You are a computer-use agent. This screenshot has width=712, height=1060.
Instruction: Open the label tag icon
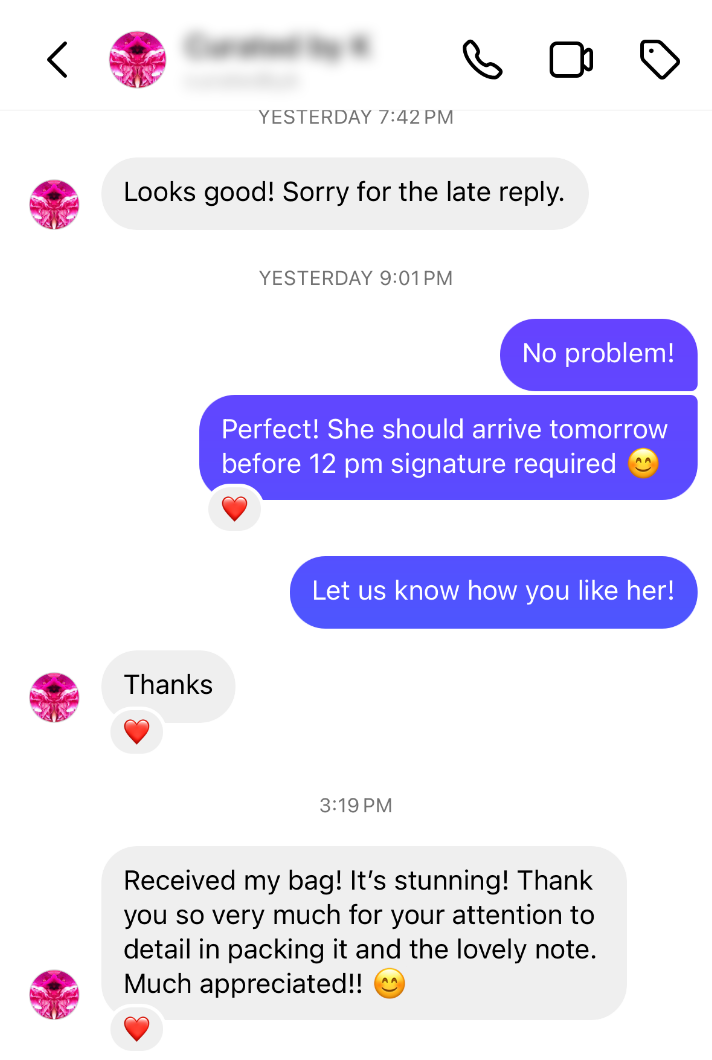pos(659,60)
